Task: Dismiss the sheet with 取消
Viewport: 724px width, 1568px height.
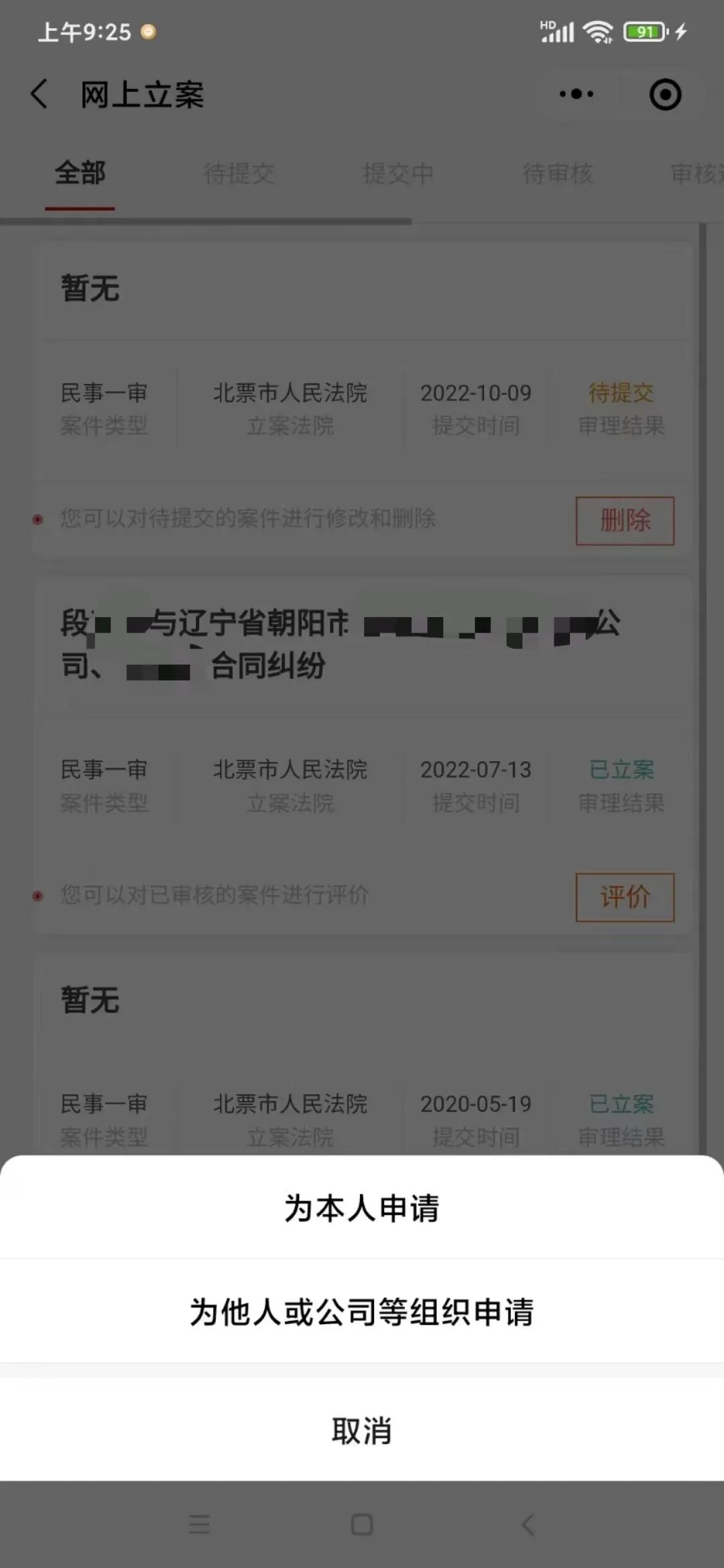Action: point(362,1430)
